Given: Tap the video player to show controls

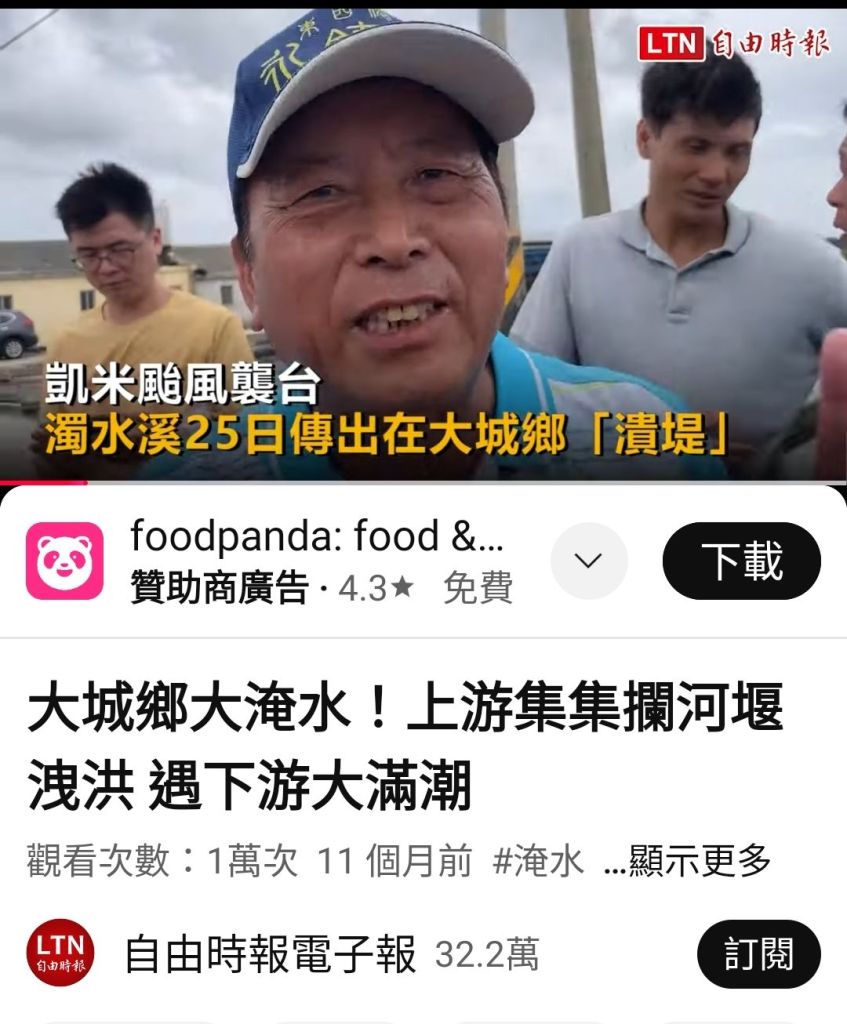Looking at the screenshot, I should (423, 245).
